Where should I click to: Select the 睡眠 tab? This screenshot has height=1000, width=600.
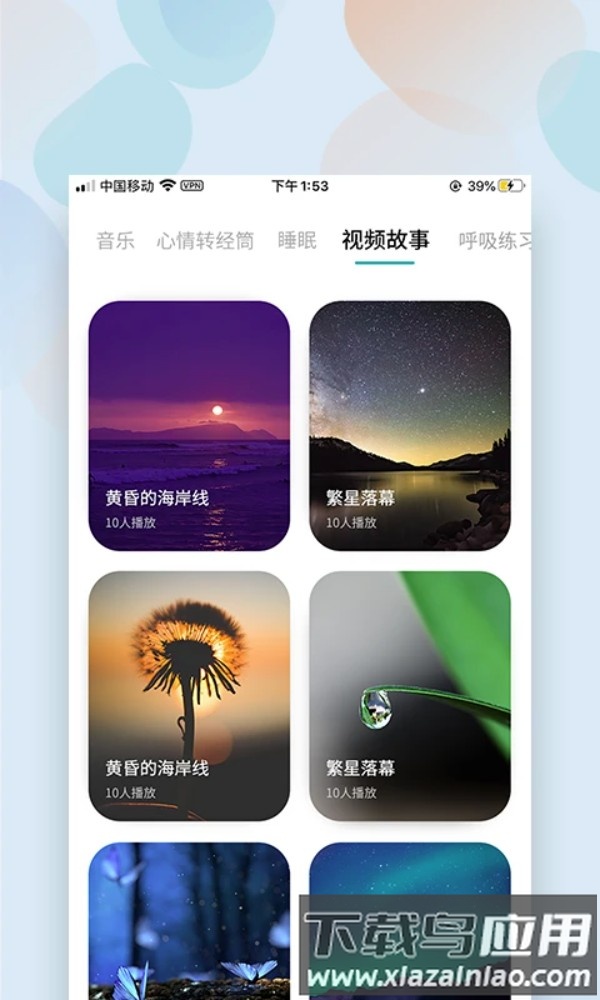[297, 241]
